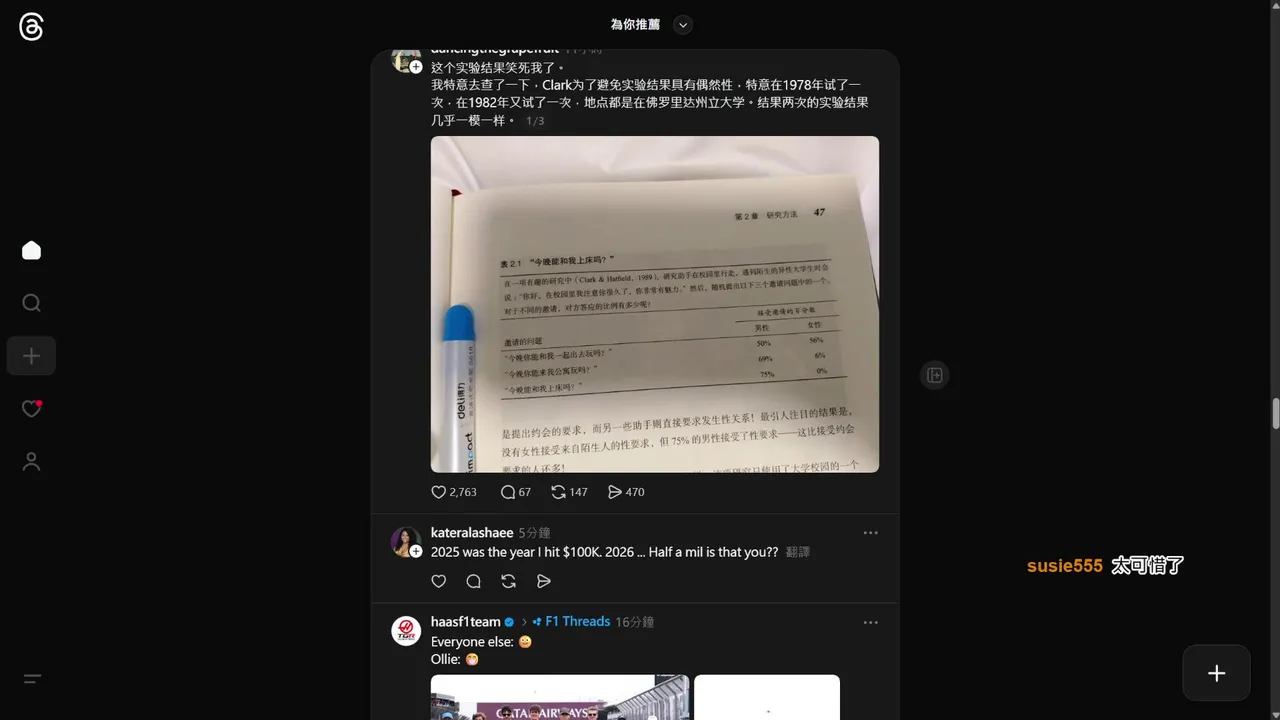This screenshot has width=1280, height=720.
Task: Share the post with 470 shares
Action: (615, 492)
